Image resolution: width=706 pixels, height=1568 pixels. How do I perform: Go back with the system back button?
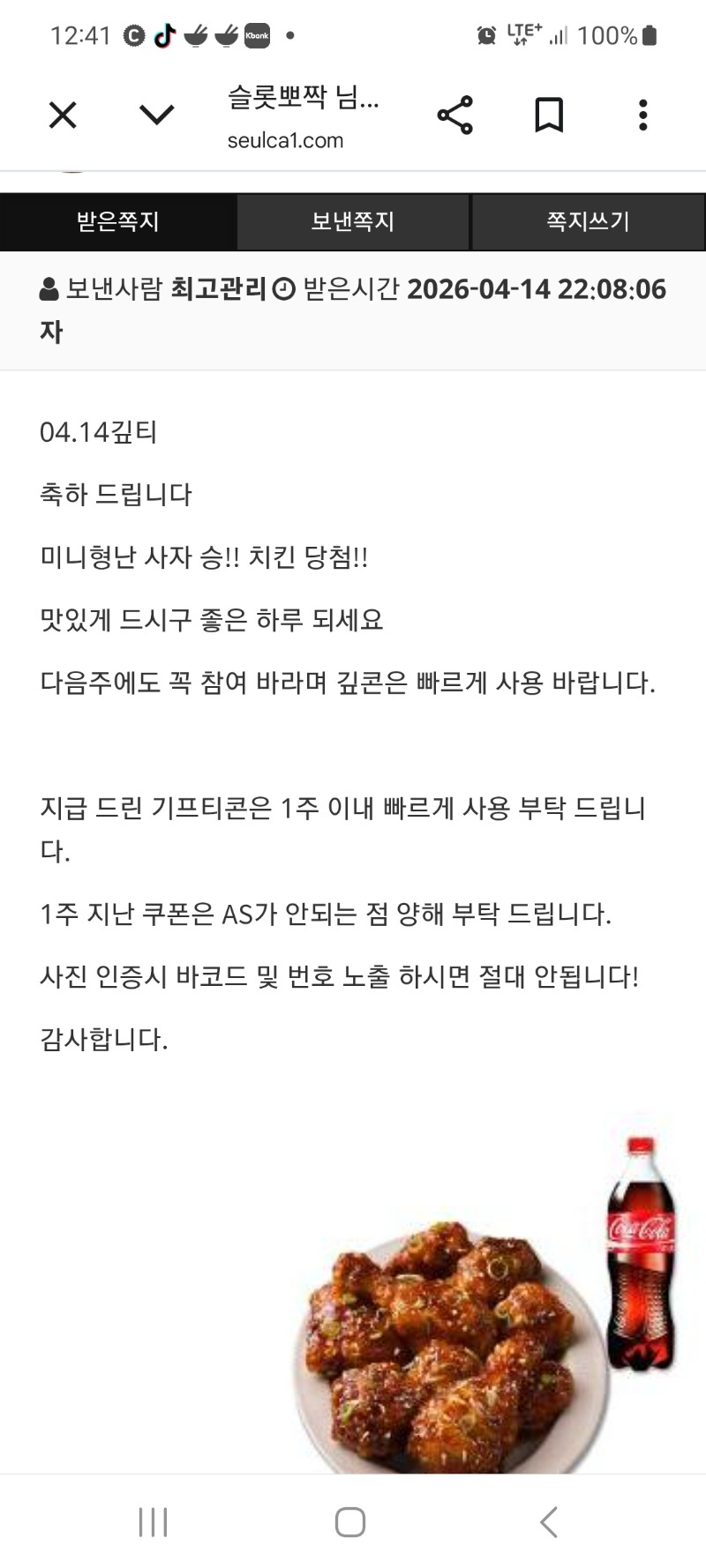549,1521
